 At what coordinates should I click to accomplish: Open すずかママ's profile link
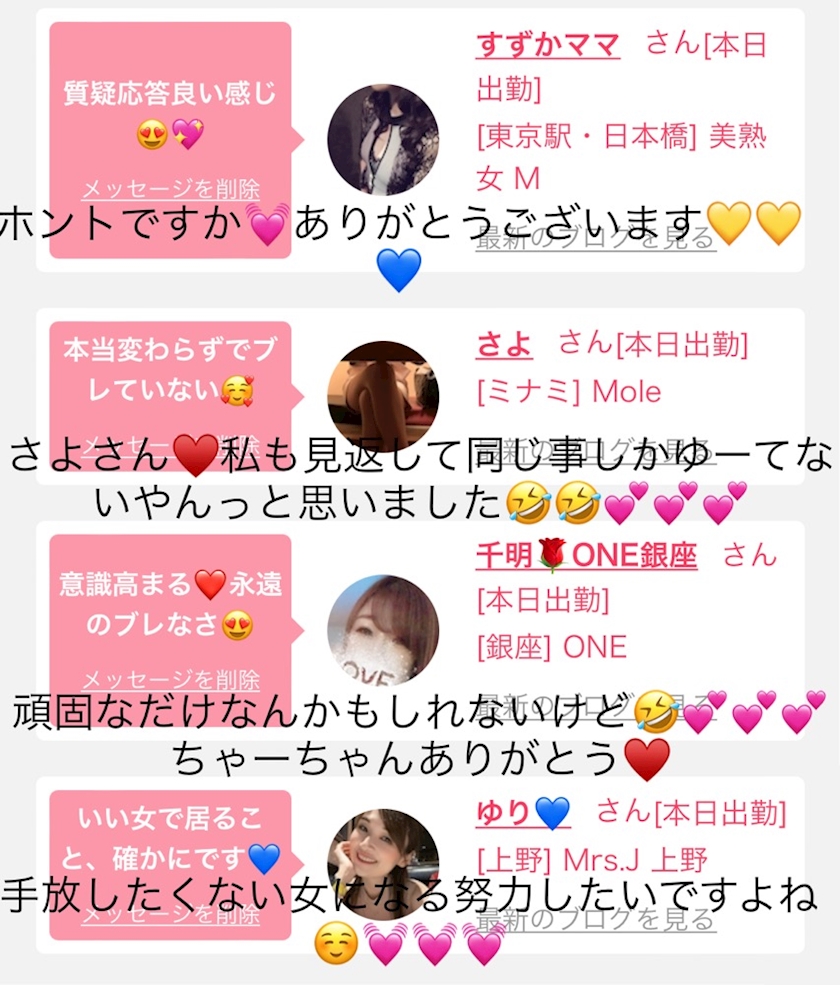[547, 45]
